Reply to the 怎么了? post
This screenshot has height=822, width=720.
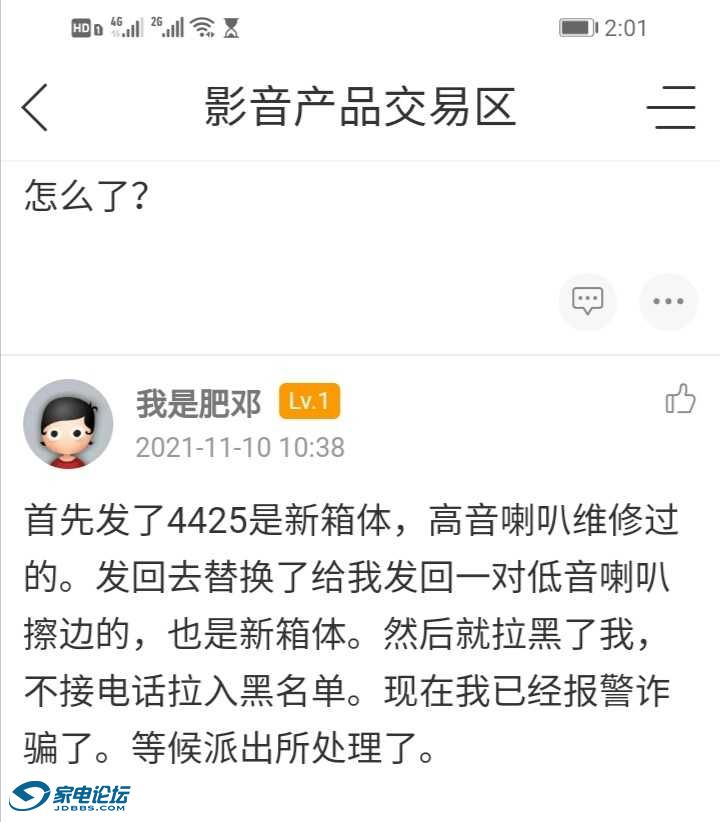click(587, 301)
